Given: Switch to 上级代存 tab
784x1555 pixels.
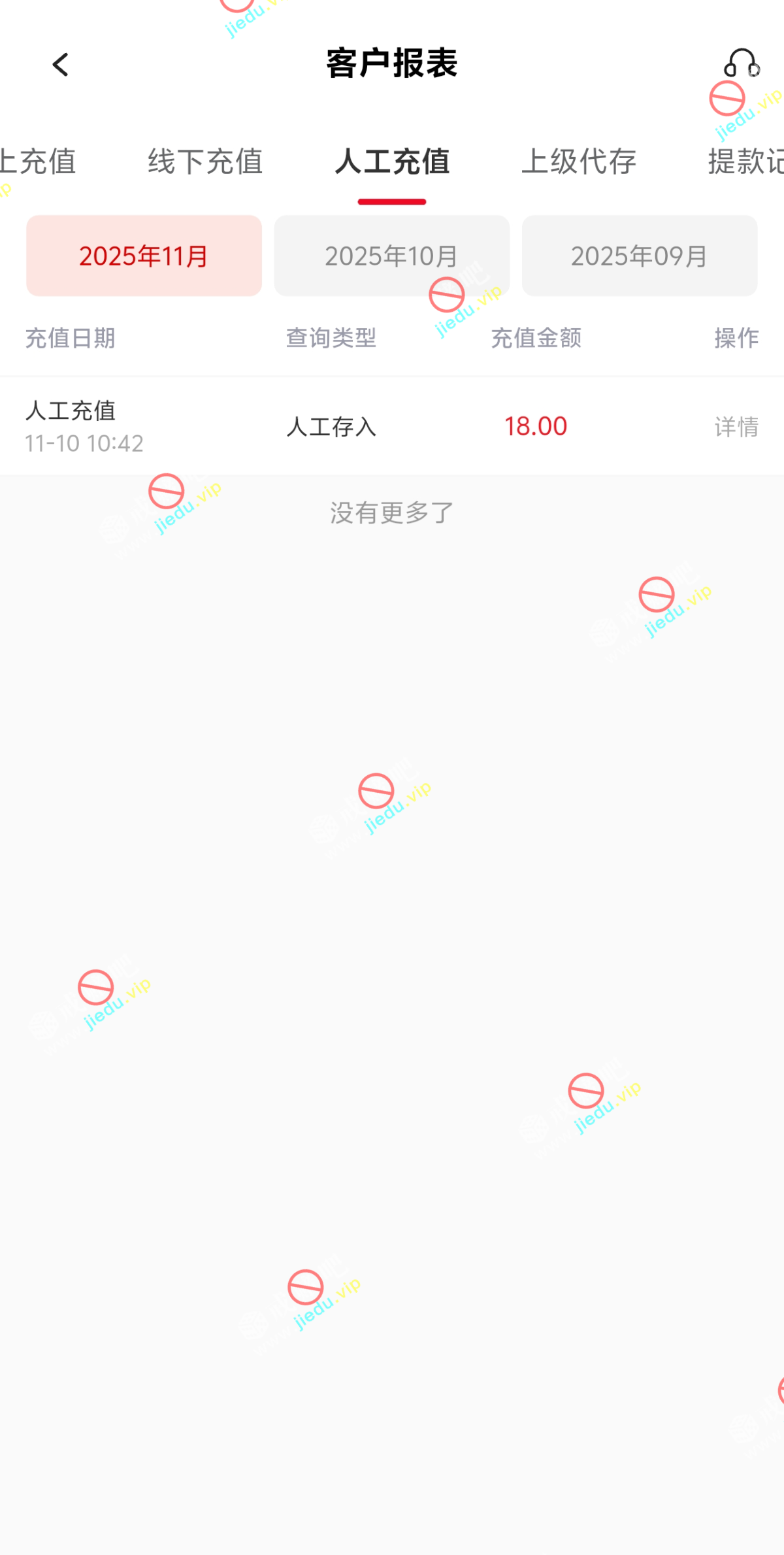Looking at the screenshot, I should coord(579,161).
